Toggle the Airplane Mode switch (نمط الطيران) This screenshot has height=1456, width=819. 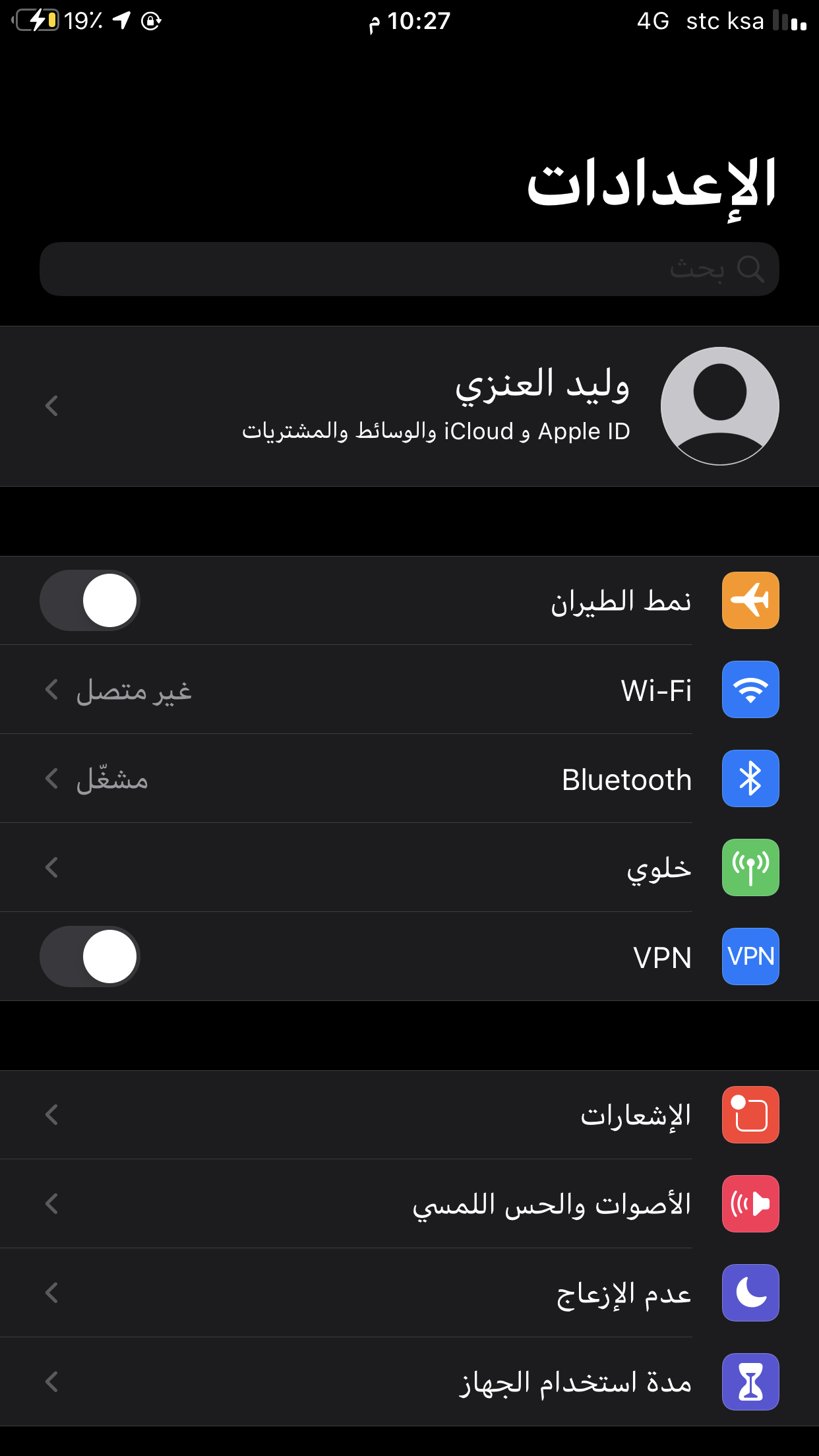[x=90, y=601]
